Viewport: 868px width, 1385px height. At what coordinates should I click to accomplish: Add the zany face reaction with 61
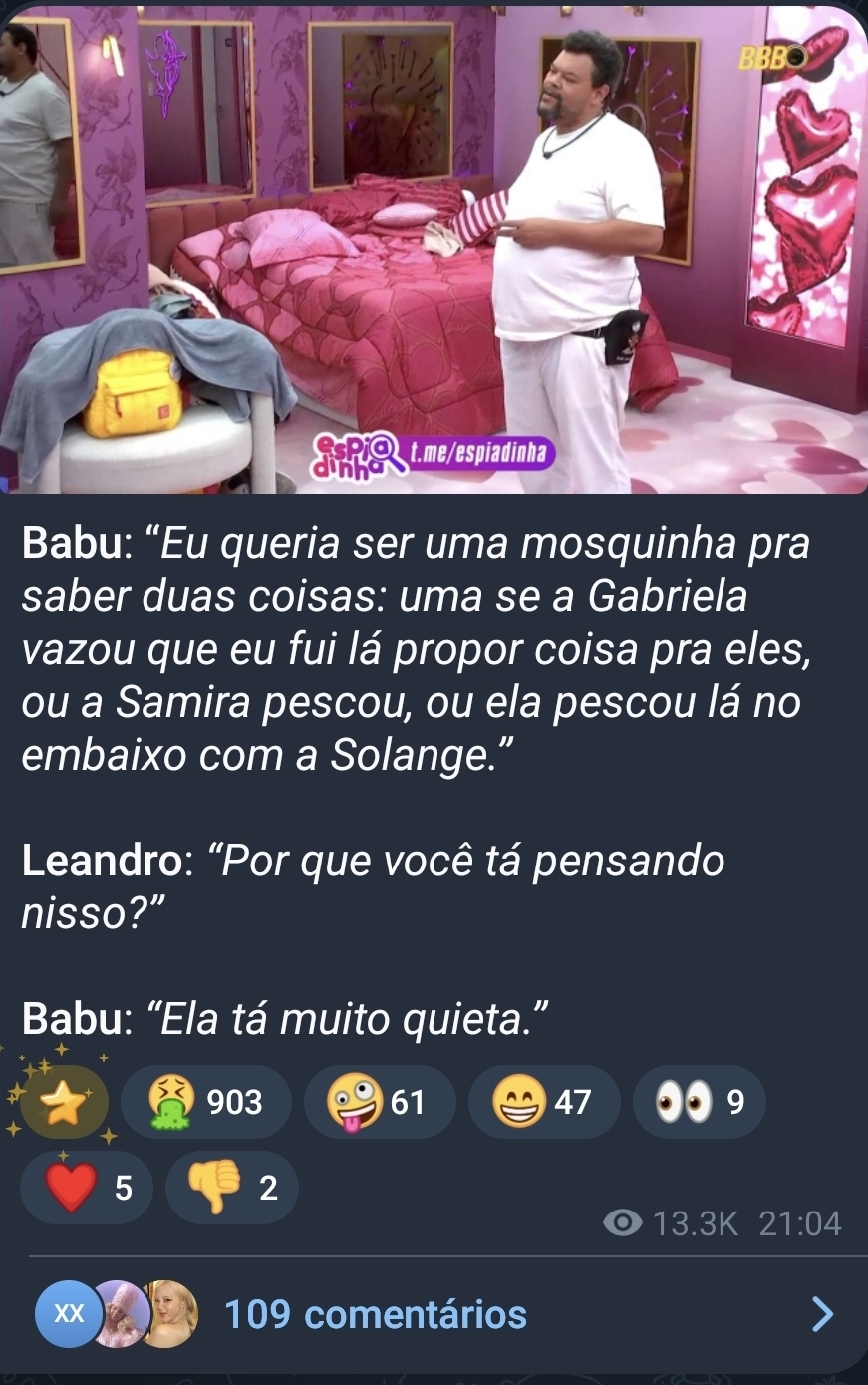click(379, 1103)
